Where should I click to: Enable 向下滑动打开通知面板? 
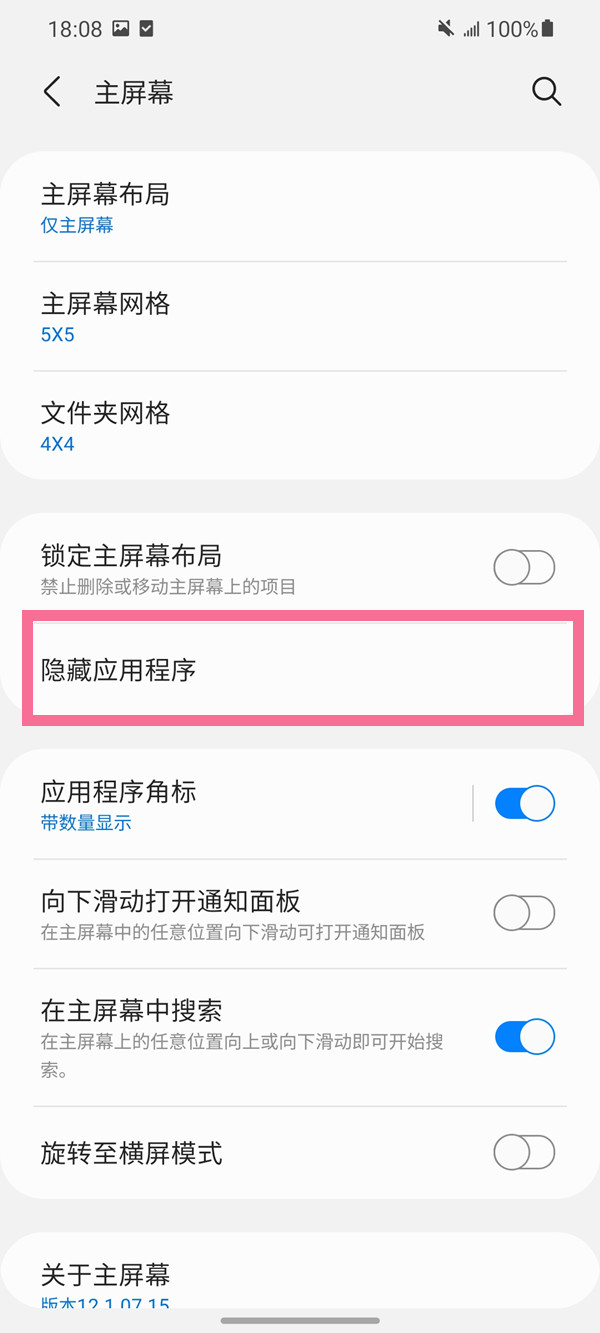point(524,913)
